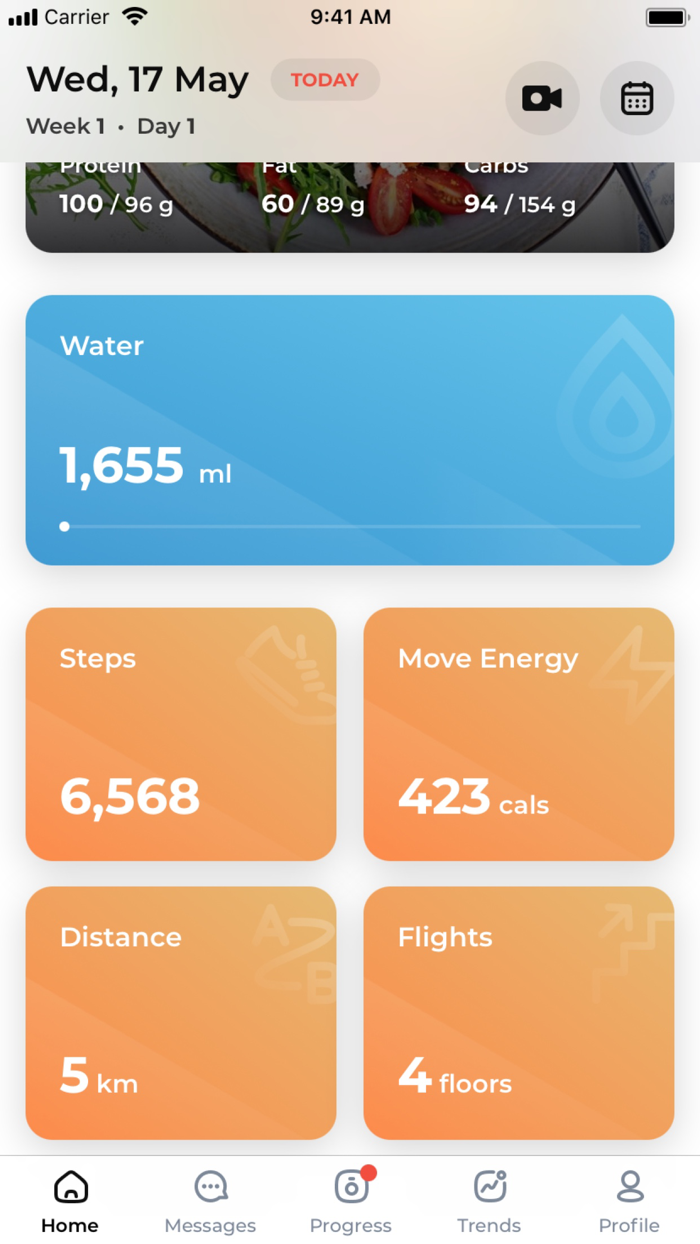
Task: Tap the TODAY chip
Action: pos(325,80)
